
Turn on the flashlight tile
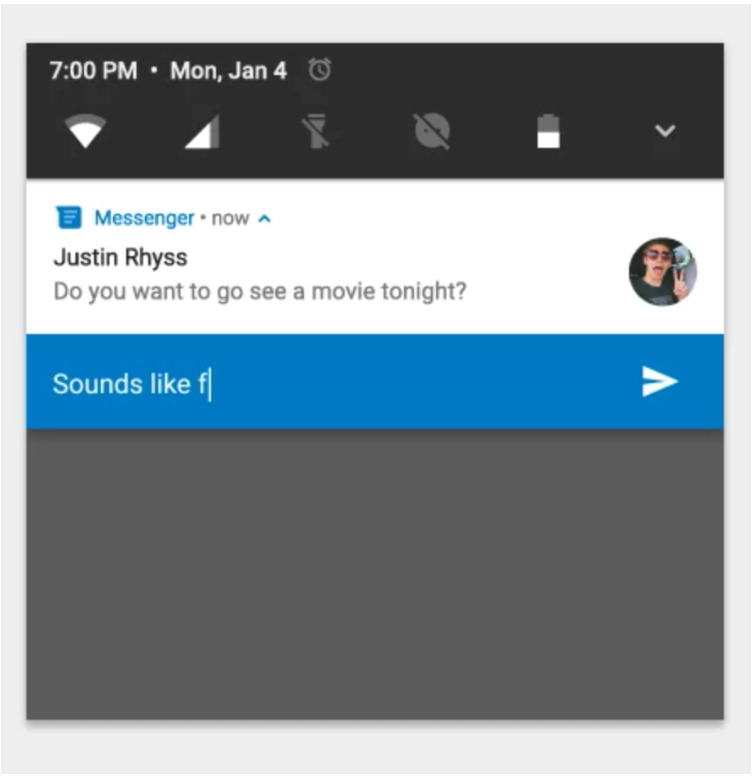316,131
